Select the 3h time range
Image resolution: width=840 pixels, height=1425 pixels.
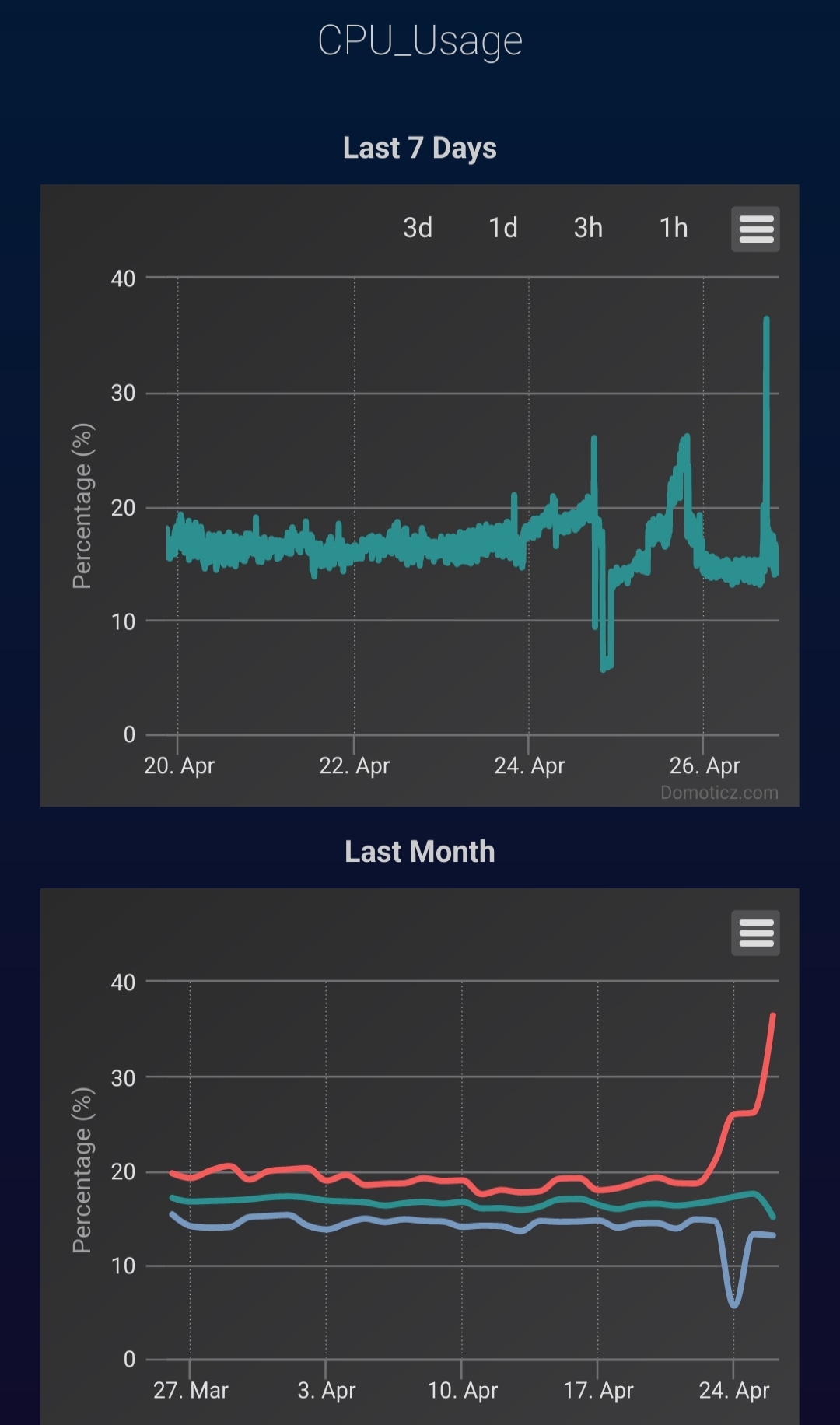(588, 229)
